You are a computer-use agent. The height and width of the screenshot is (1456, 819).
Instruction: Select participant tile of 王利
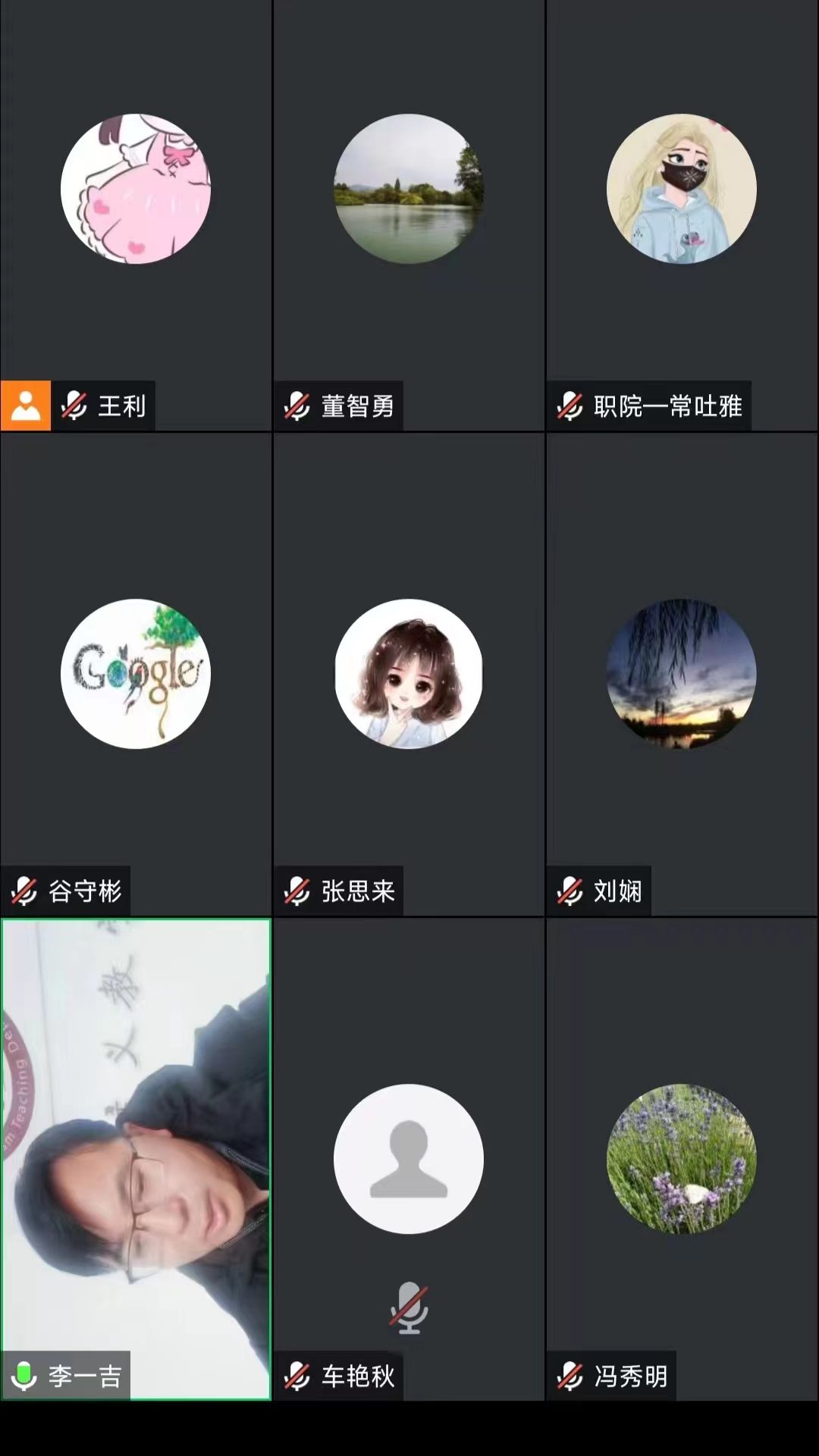pyautogui.click(x=136, y=215)
